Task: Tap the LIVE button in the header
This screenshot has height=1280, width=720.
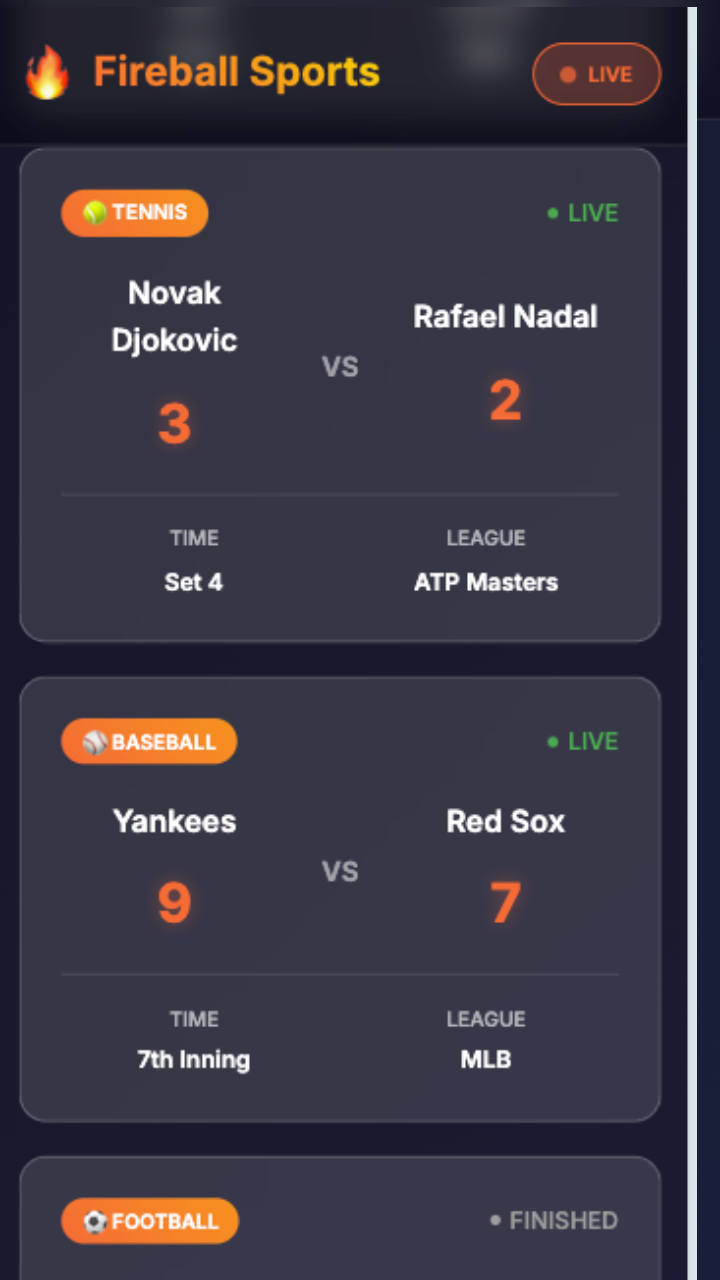Action: 597,74
